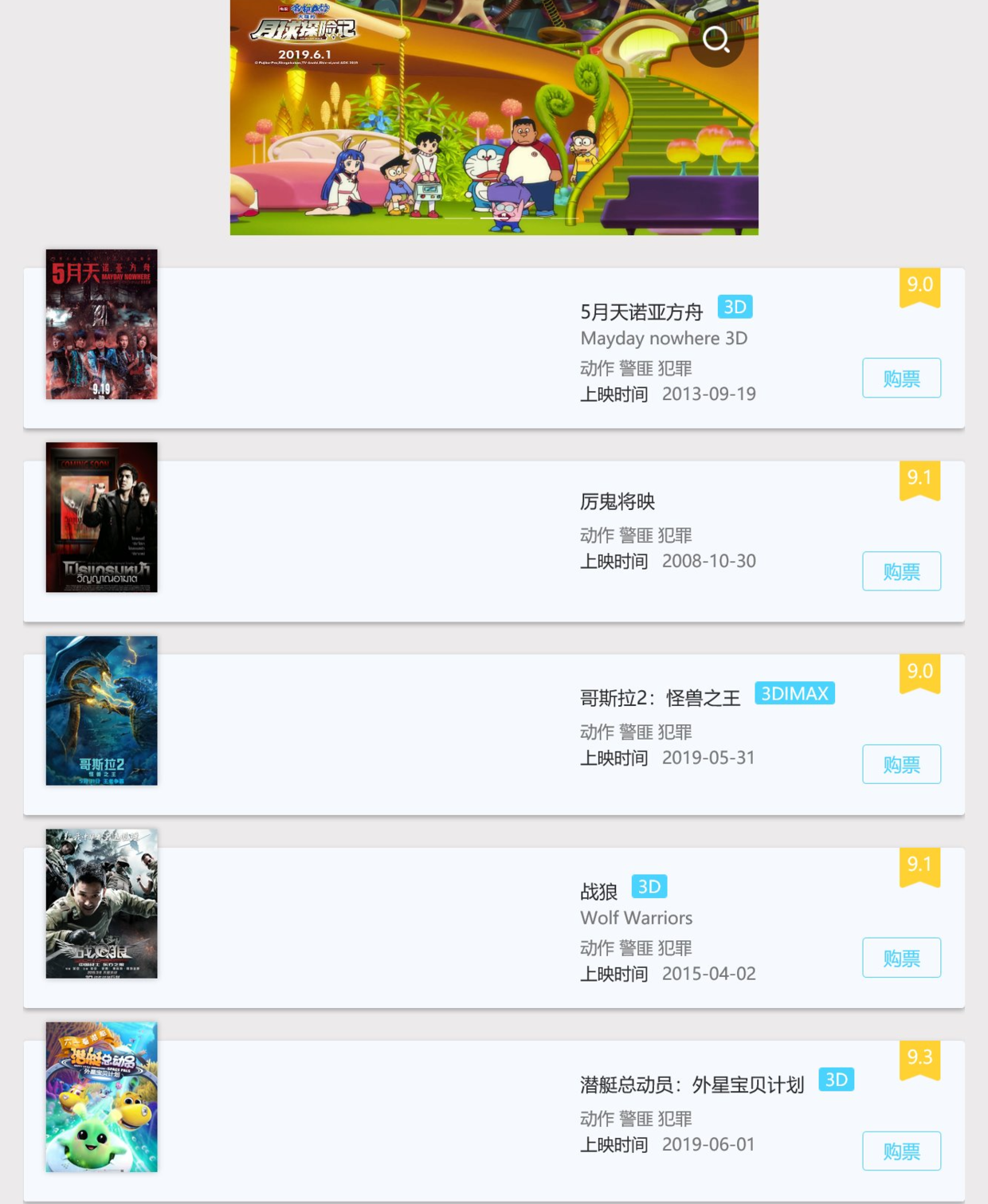Image resolution: width=988 pixels, height=1204 pixels.
Task: Click the 动作 genre tag under 战狼
Action: tap(596, 947)
